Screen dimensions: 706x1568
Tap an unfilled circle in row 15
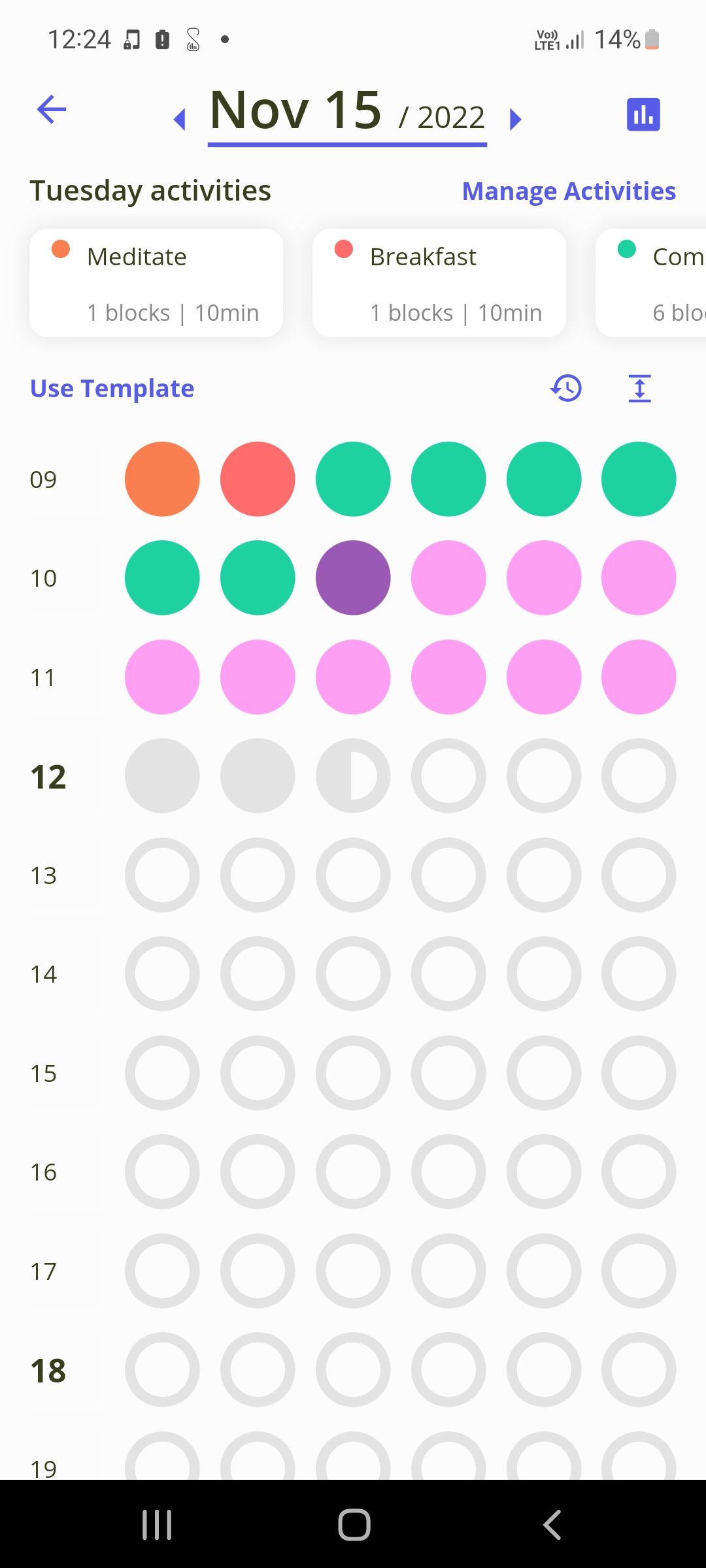(x=161, y=1072)
